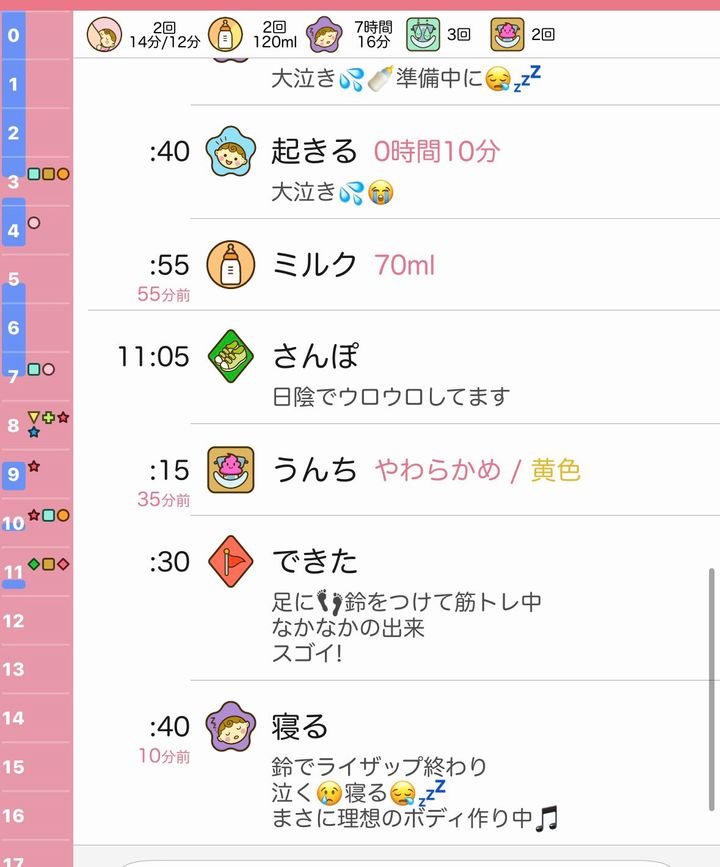The width and height of the screenshot is (720, 867).
Task: Jump to hour 3 on the timeline
Action: tap(14, 182)
